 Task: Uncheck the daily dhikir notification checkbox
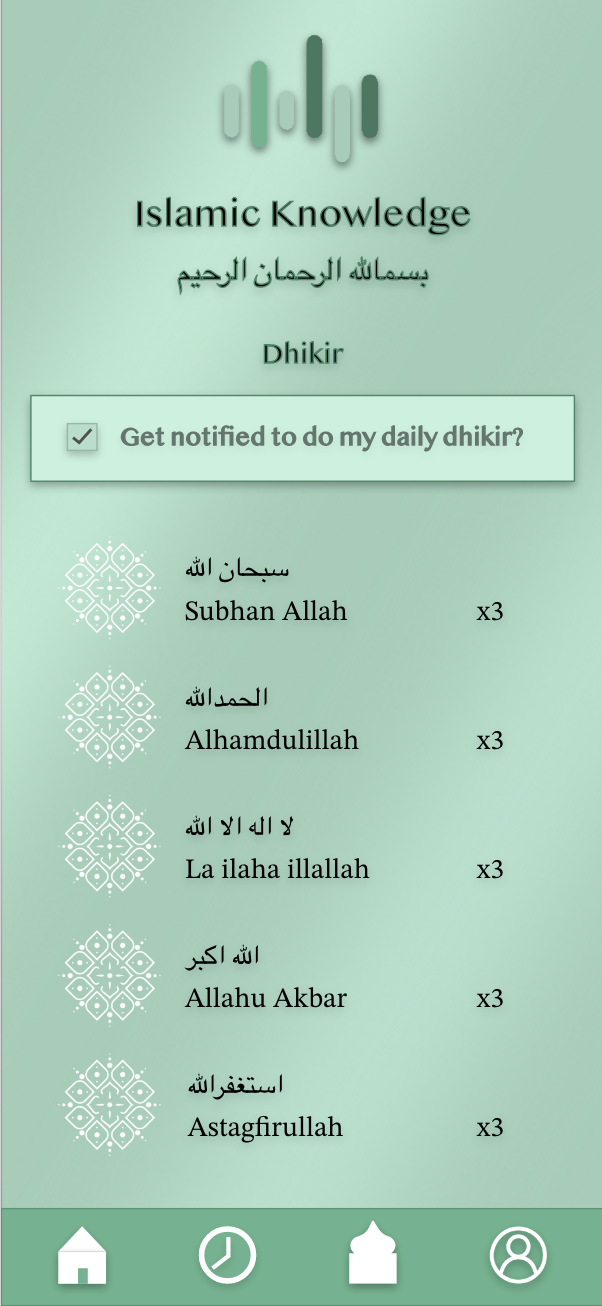point(82,437)
